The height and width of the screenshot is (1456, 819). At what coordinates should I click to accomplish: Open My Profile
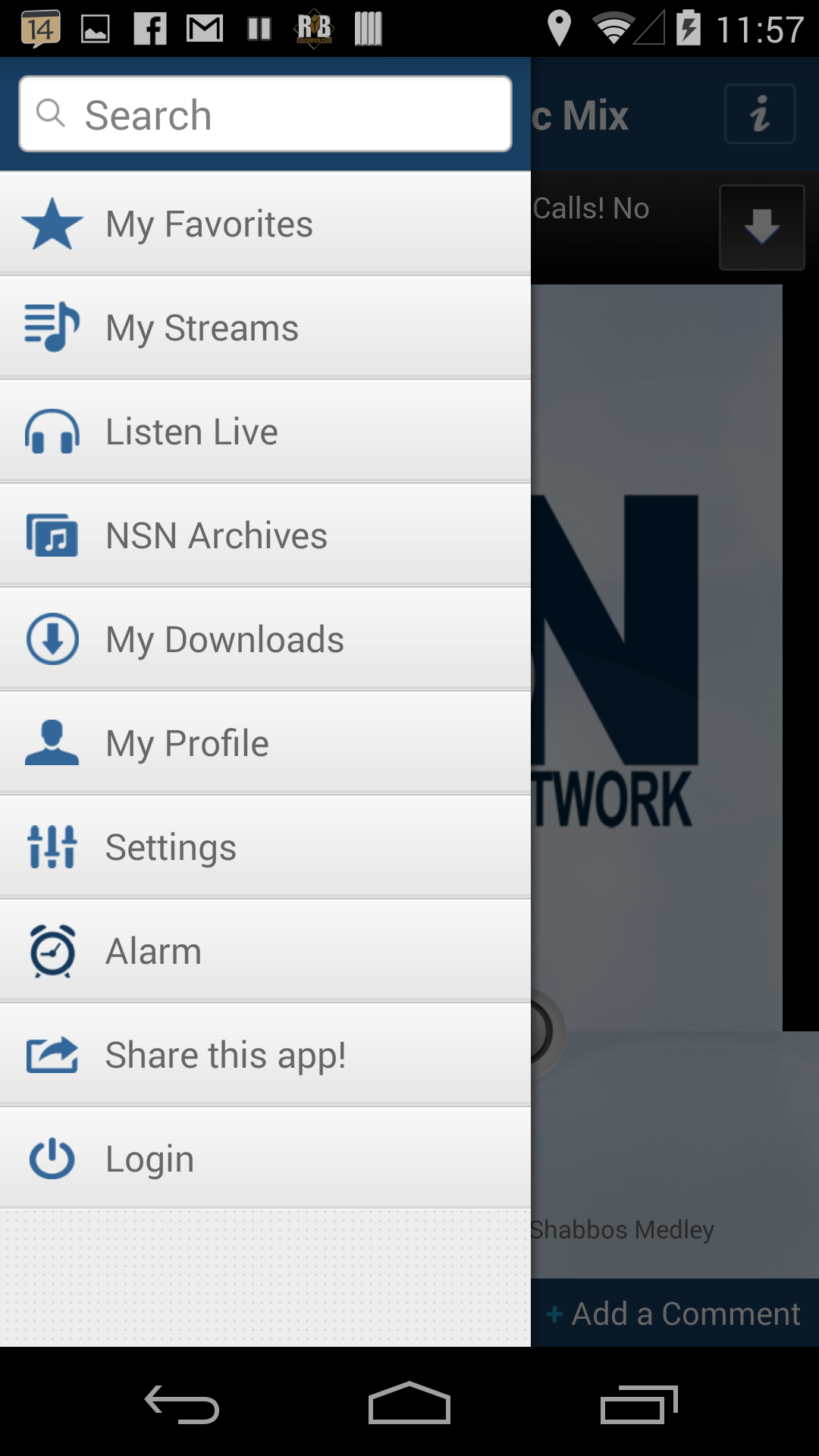(x=265, y=743)
